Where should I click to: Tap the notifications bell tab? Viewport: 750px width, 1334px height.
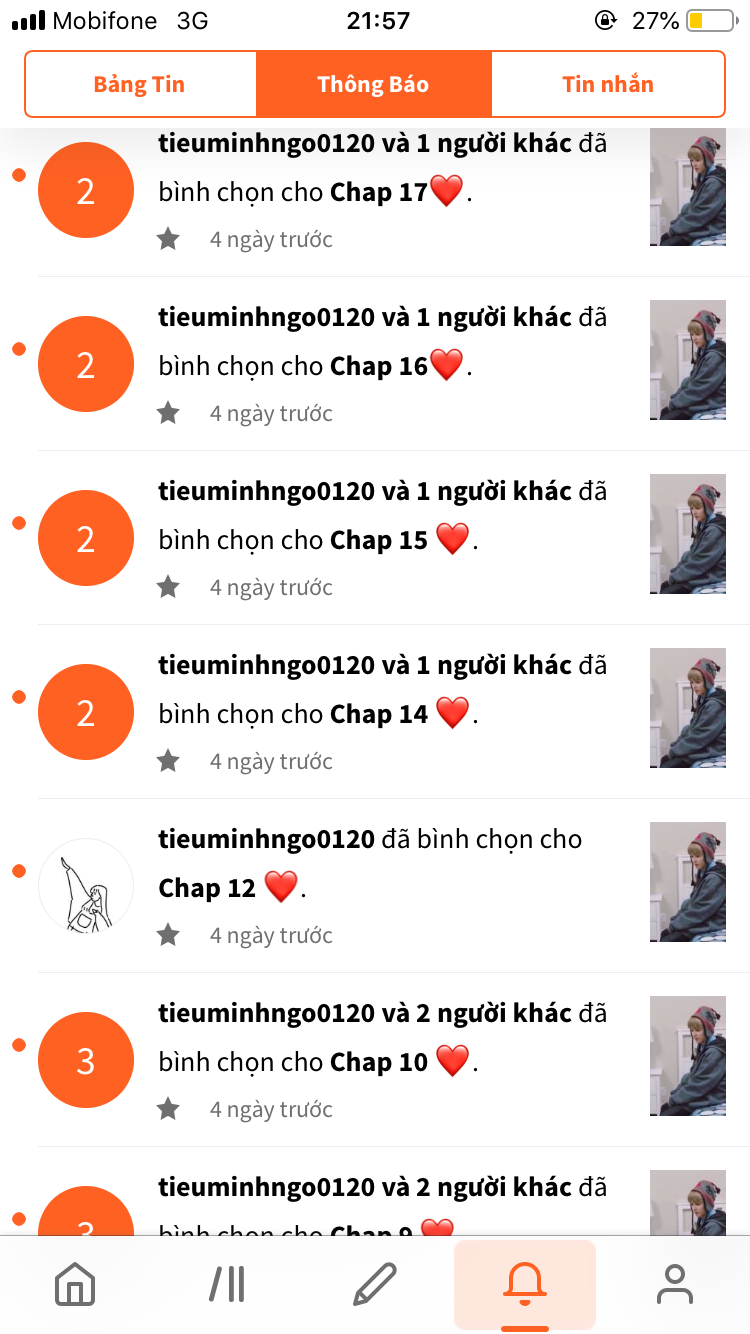525,1284
